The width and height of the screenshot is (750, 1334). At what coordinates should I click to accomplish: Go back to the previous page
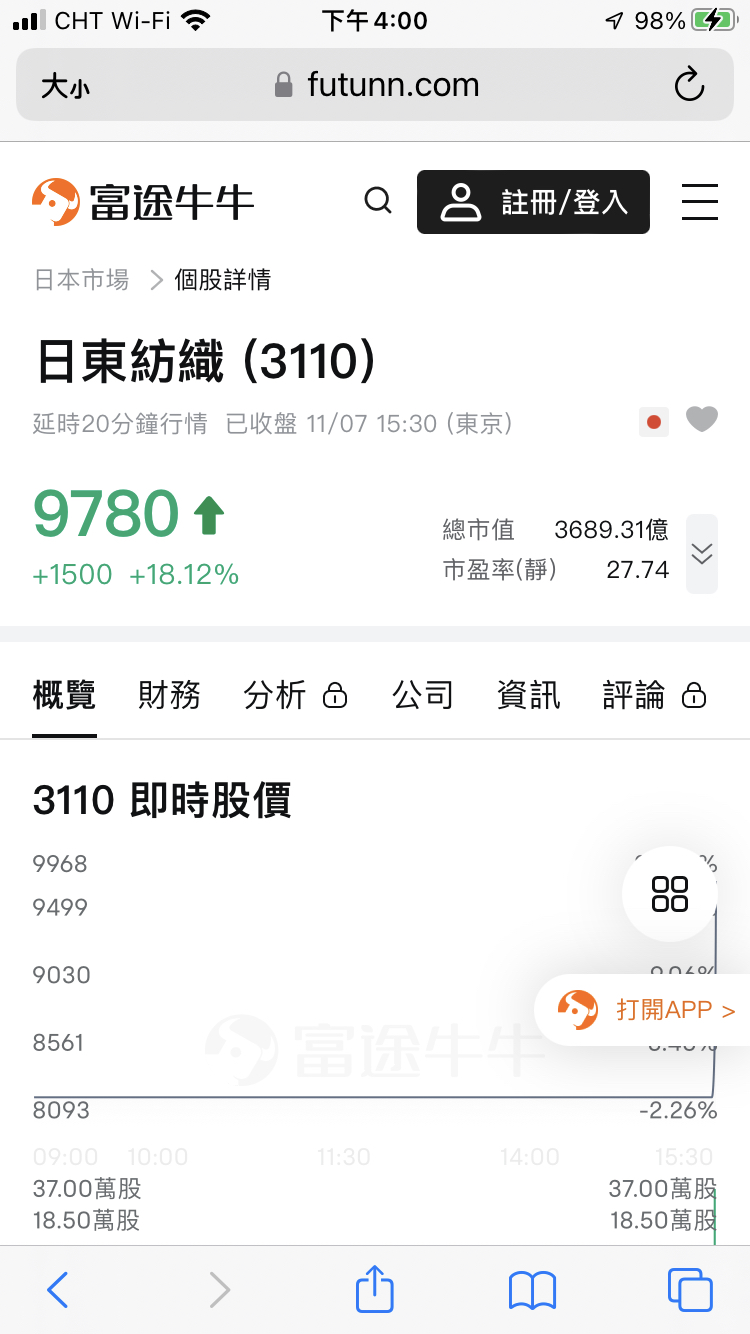(x=58, y=1290)
